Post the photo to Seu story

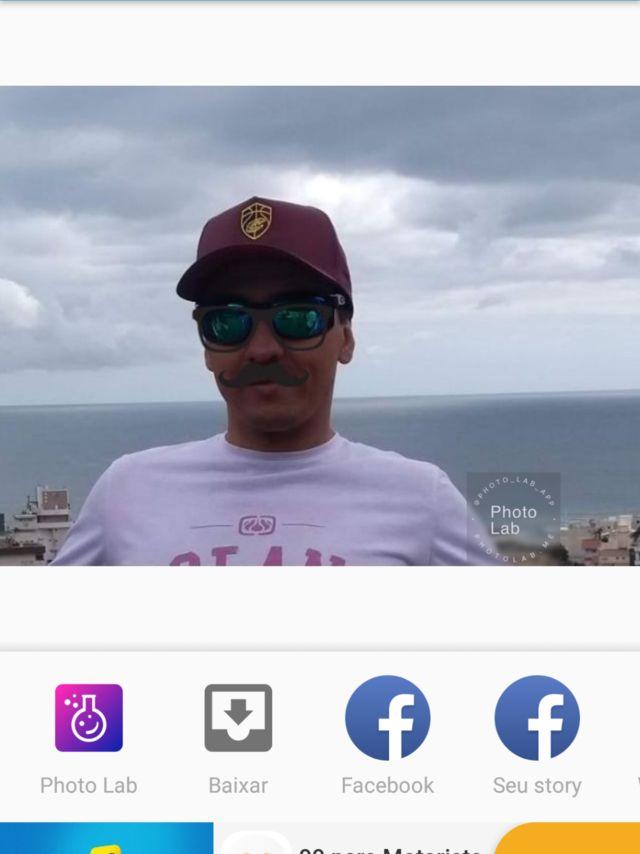[x=537, y=718]
